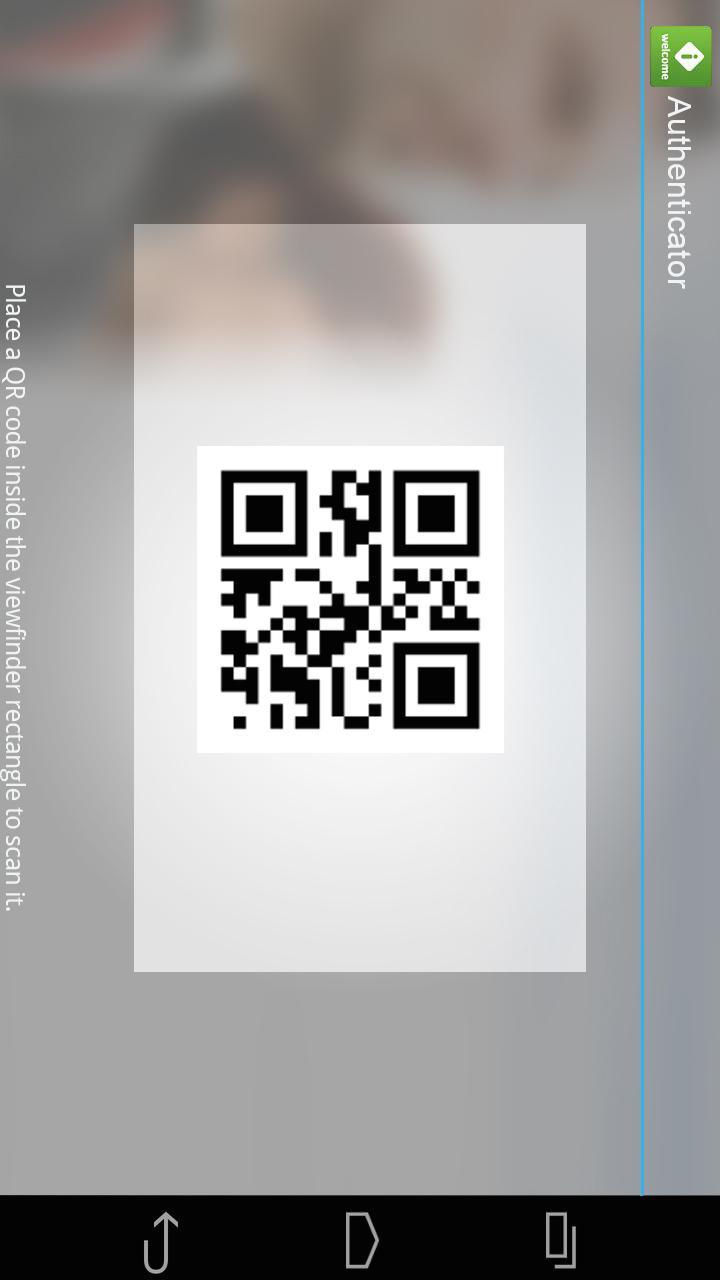Tap the blue accent line beside the title bar
Viewport: 720px width, 1280px height.
pos(641,600)
